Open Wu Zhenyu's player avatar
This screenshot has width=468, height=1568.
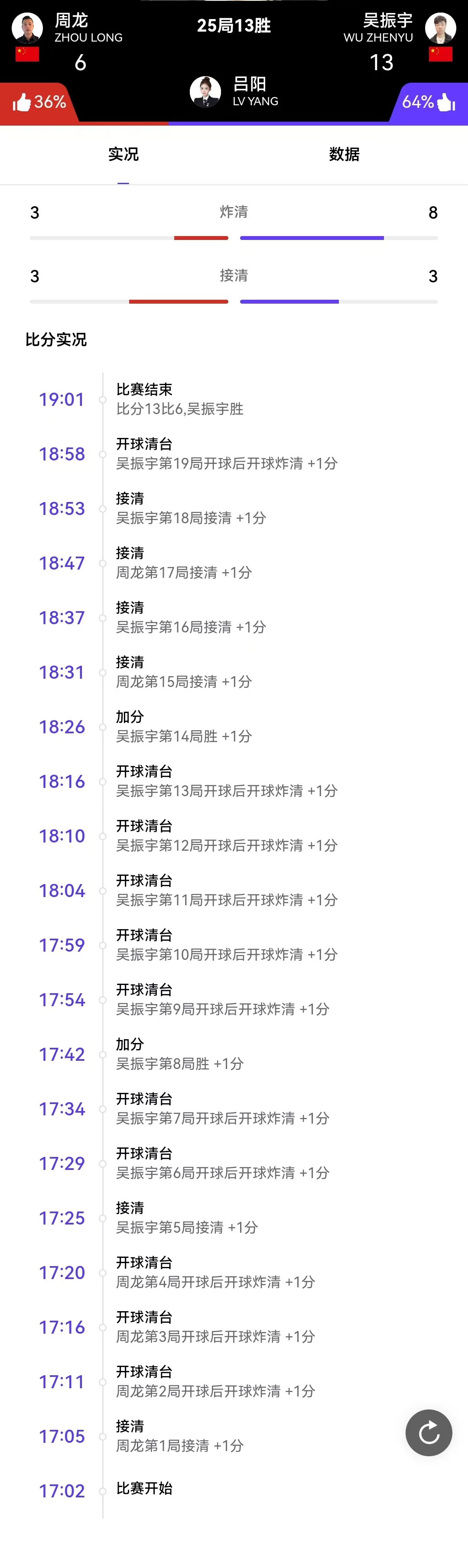tap(440, 27)
